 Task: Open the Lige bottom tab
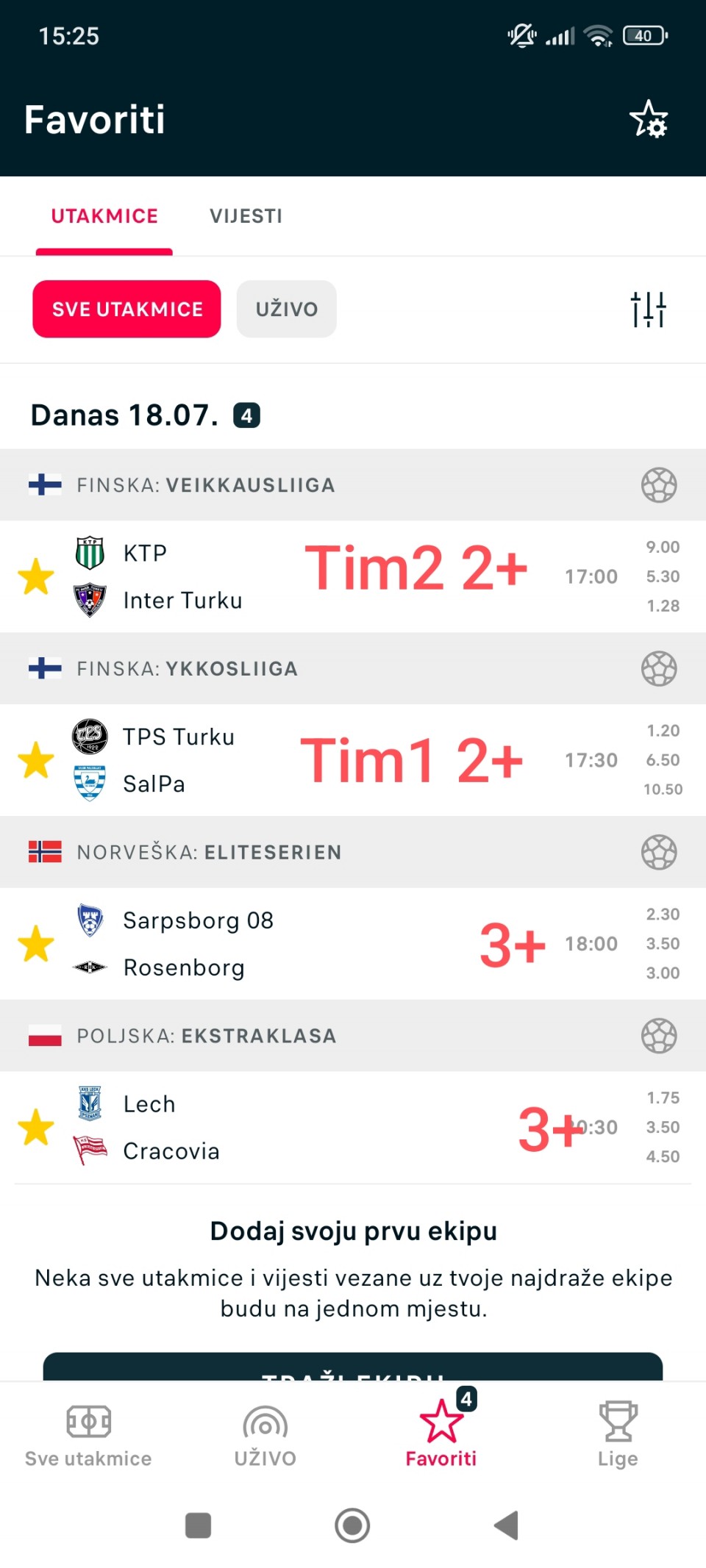coord(618,1435)
